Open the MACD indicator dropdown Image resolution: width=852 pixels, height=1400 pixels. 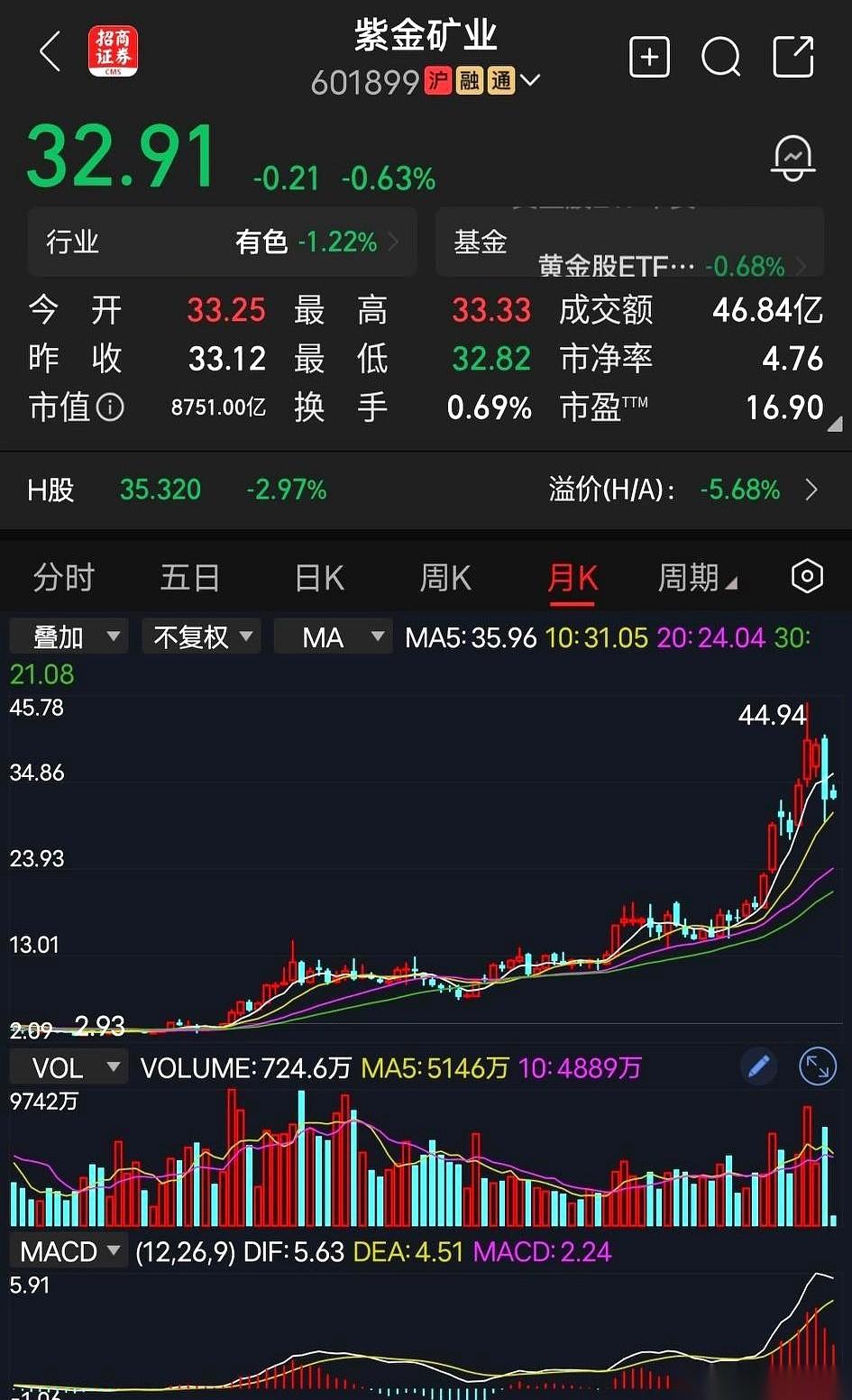tap(68, 1251)
